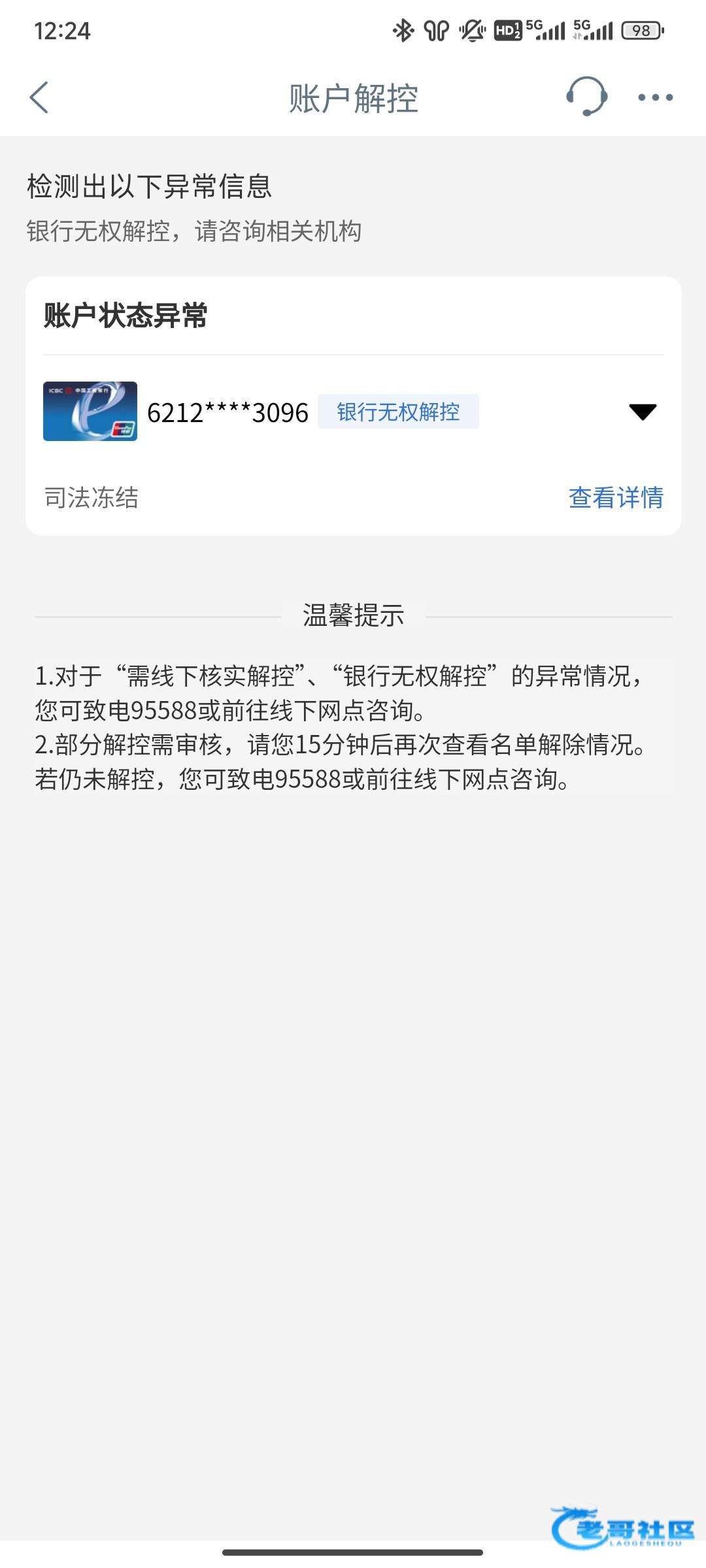
Task: Open the three-dot overflow menu
Action: 655,98
